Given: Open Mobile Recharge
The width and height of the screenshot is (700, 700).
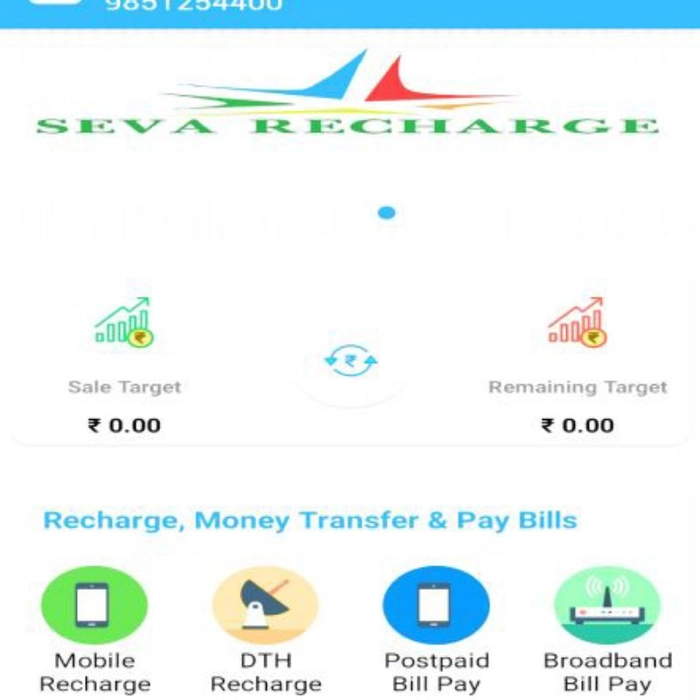Looking at the screenshot, I should pos(94,606).
